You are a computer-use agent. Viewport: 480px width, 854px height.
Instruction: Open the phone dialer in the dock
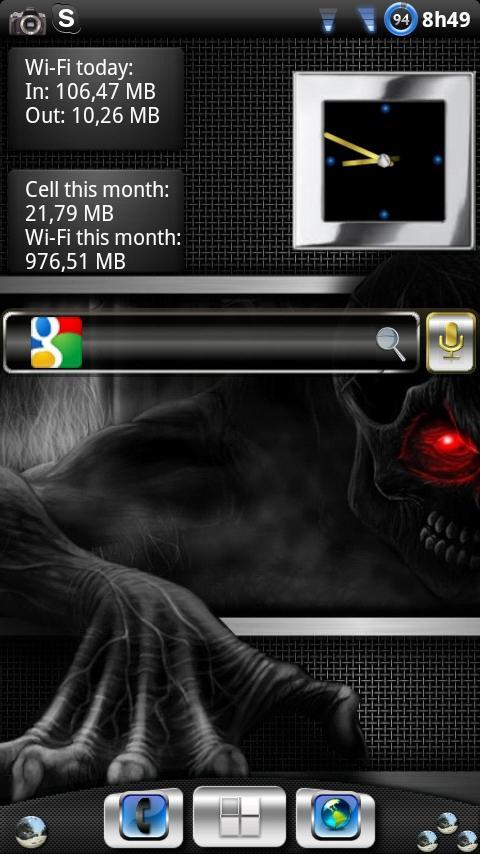pos(143,818)
